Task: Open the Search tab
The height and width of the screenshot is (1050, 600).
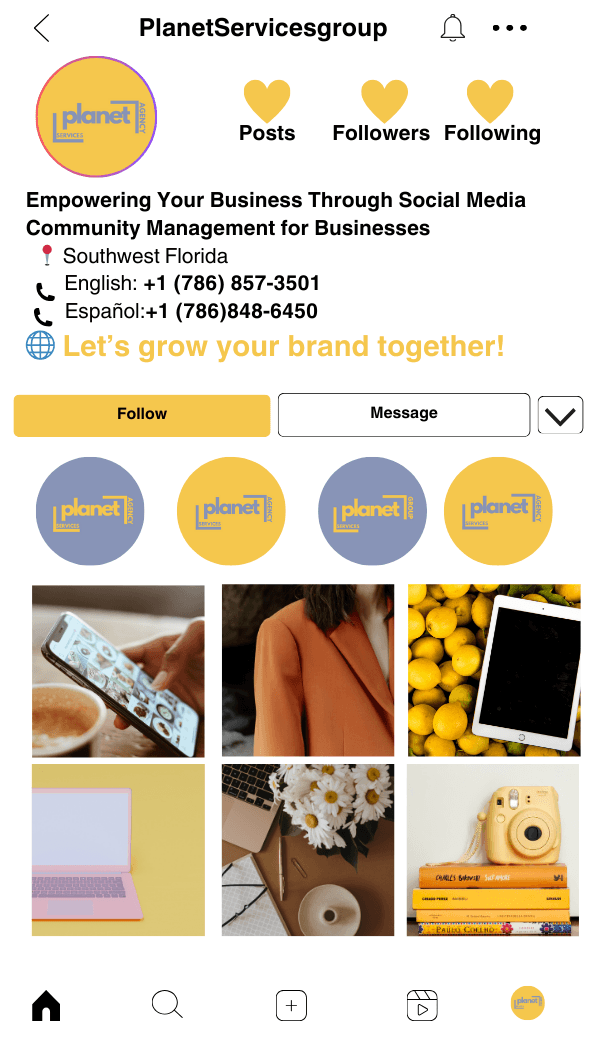Action: [x=167, y=1005]
